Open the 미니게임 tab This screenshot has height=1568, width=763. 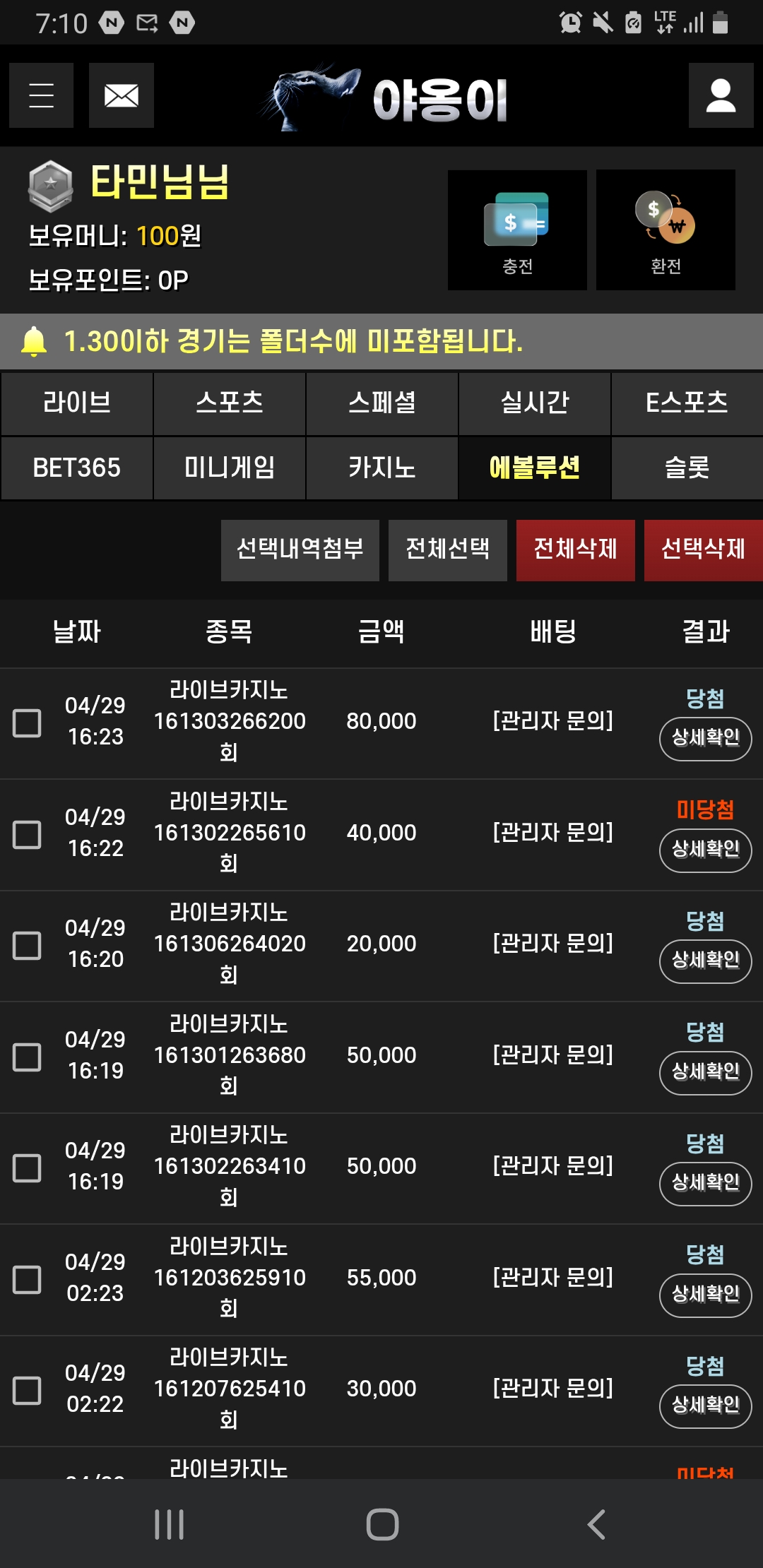(230, 468)
